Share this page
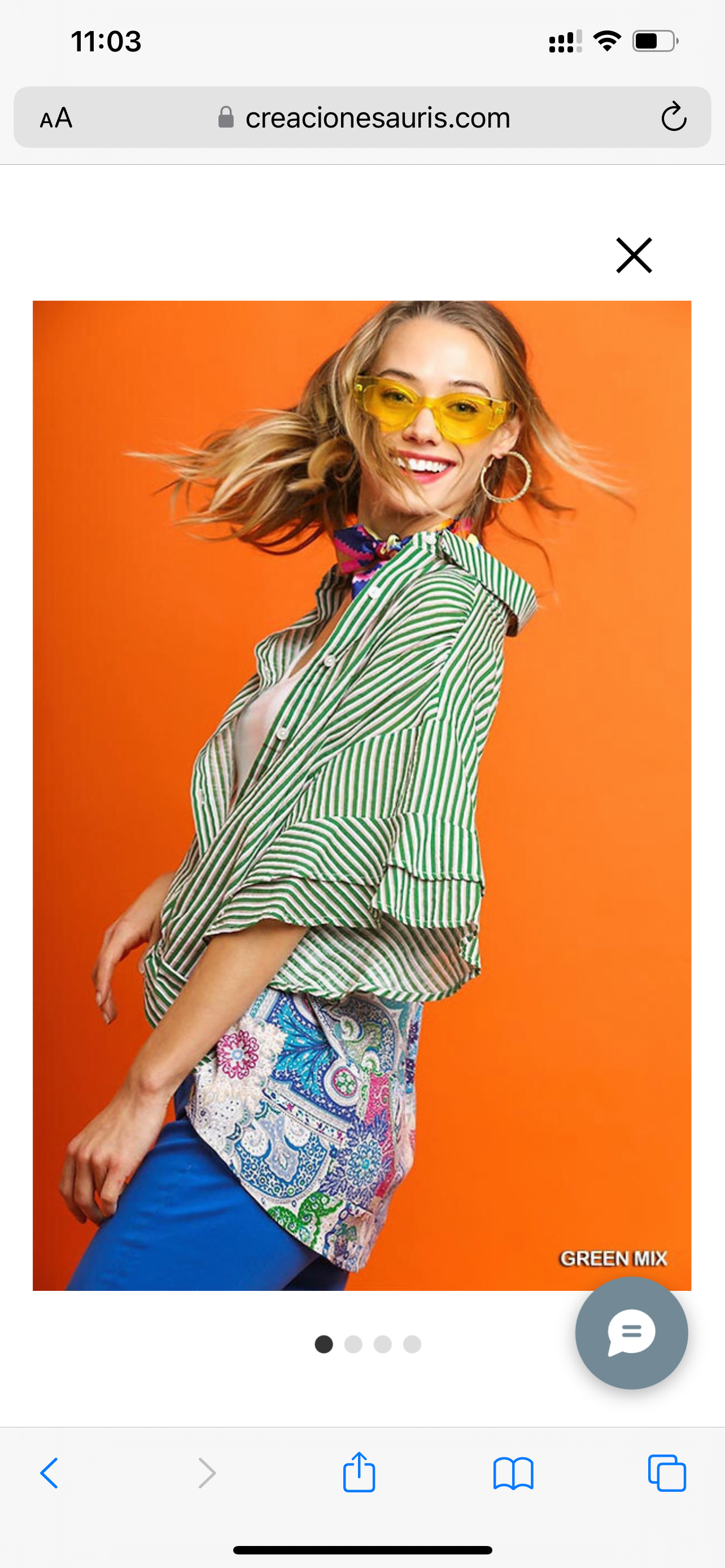 pos(359,1473)
